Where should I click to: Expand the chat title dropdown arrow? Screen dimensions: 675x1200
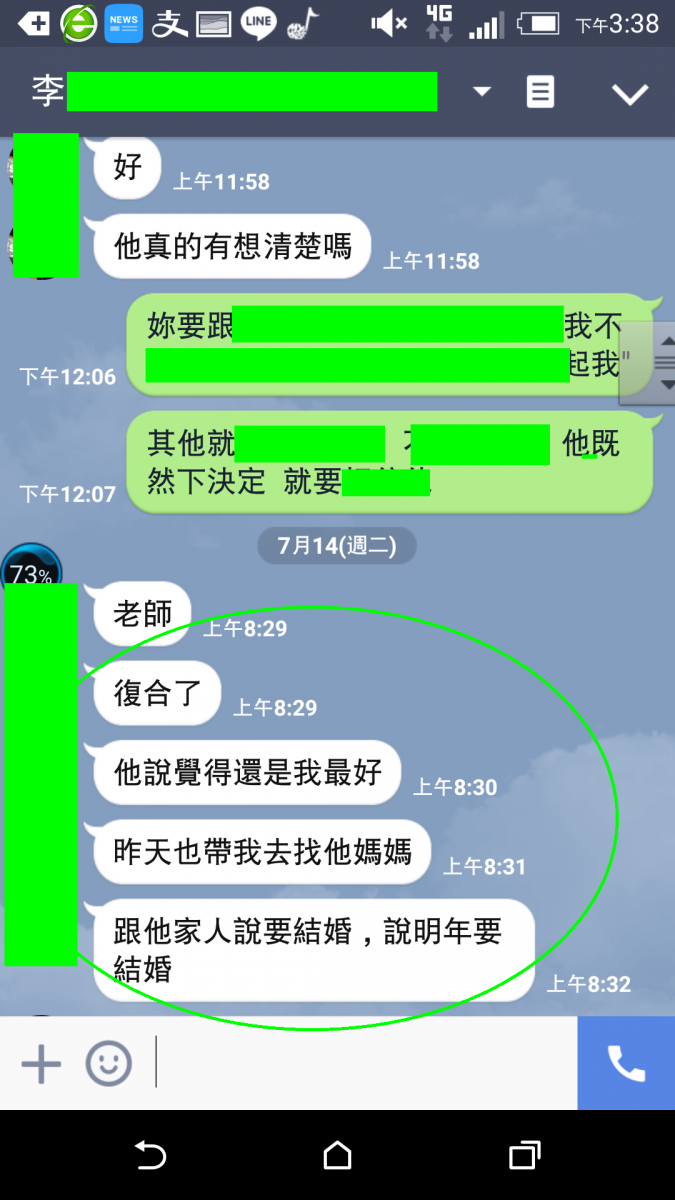[x=482, y=92]
